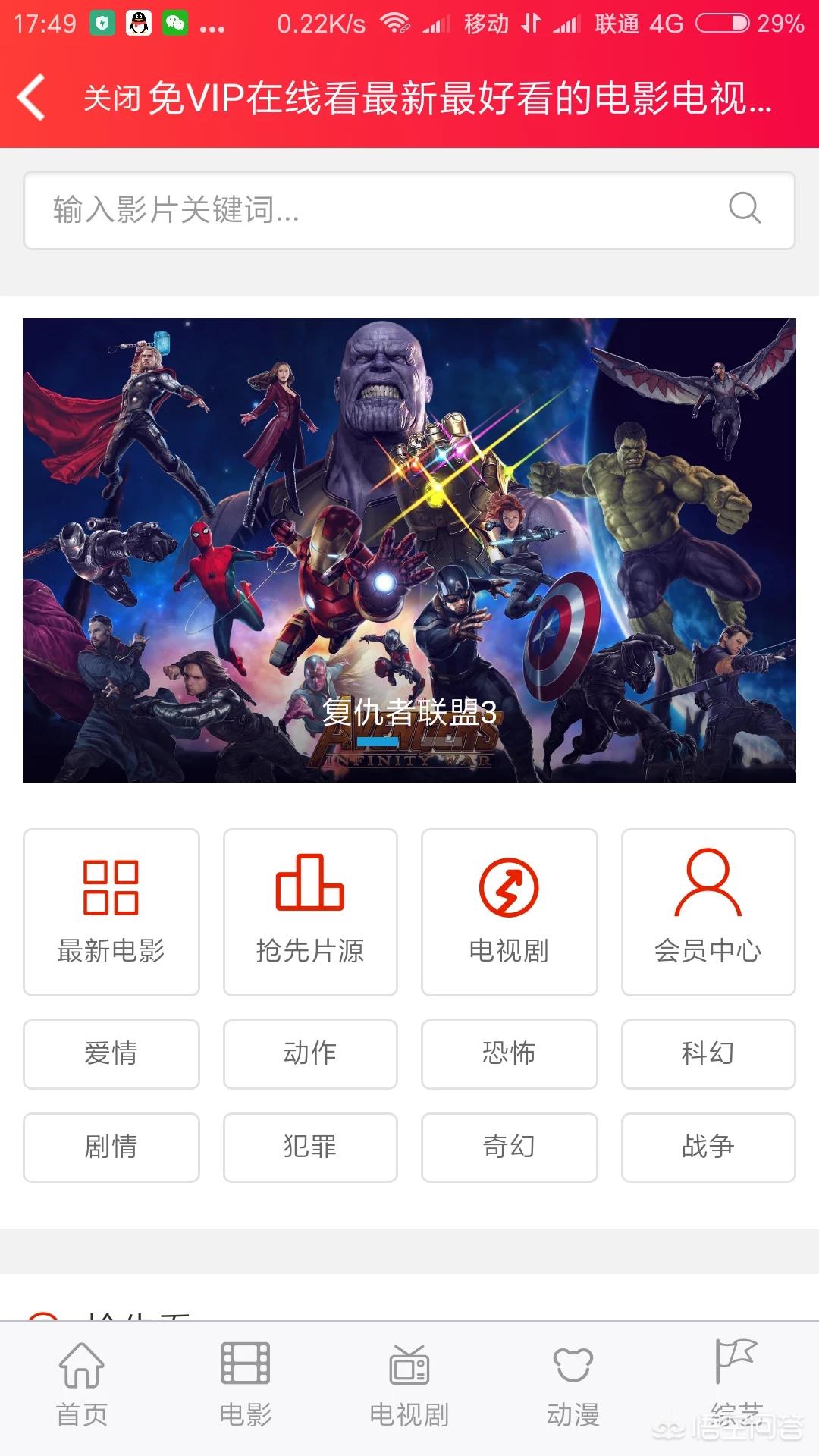Image resolution: width=819 pixels, height=1456 pixels.
Task: Browse the 爱情 romance category
Action: [111, 1054]
